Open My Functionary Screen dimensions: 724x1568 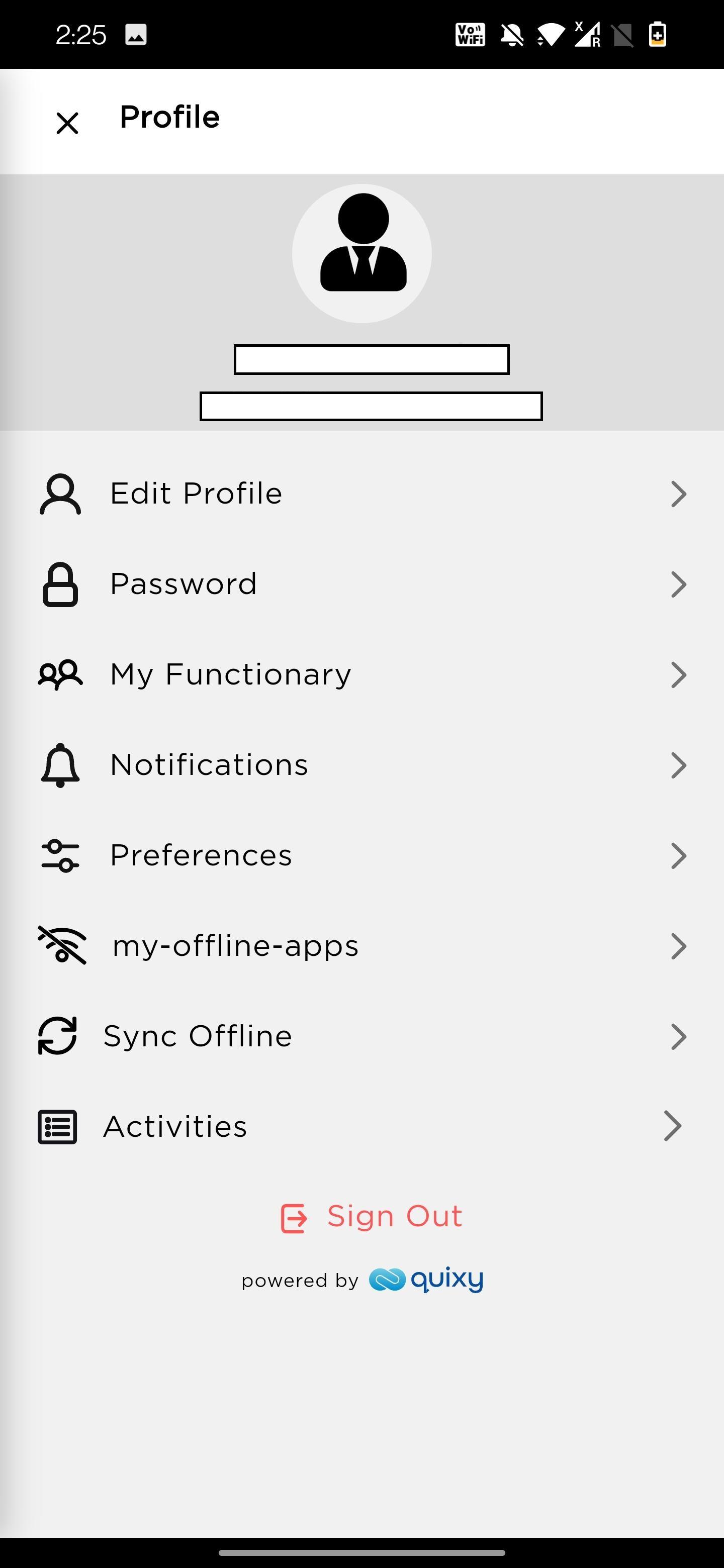(363, 674)
